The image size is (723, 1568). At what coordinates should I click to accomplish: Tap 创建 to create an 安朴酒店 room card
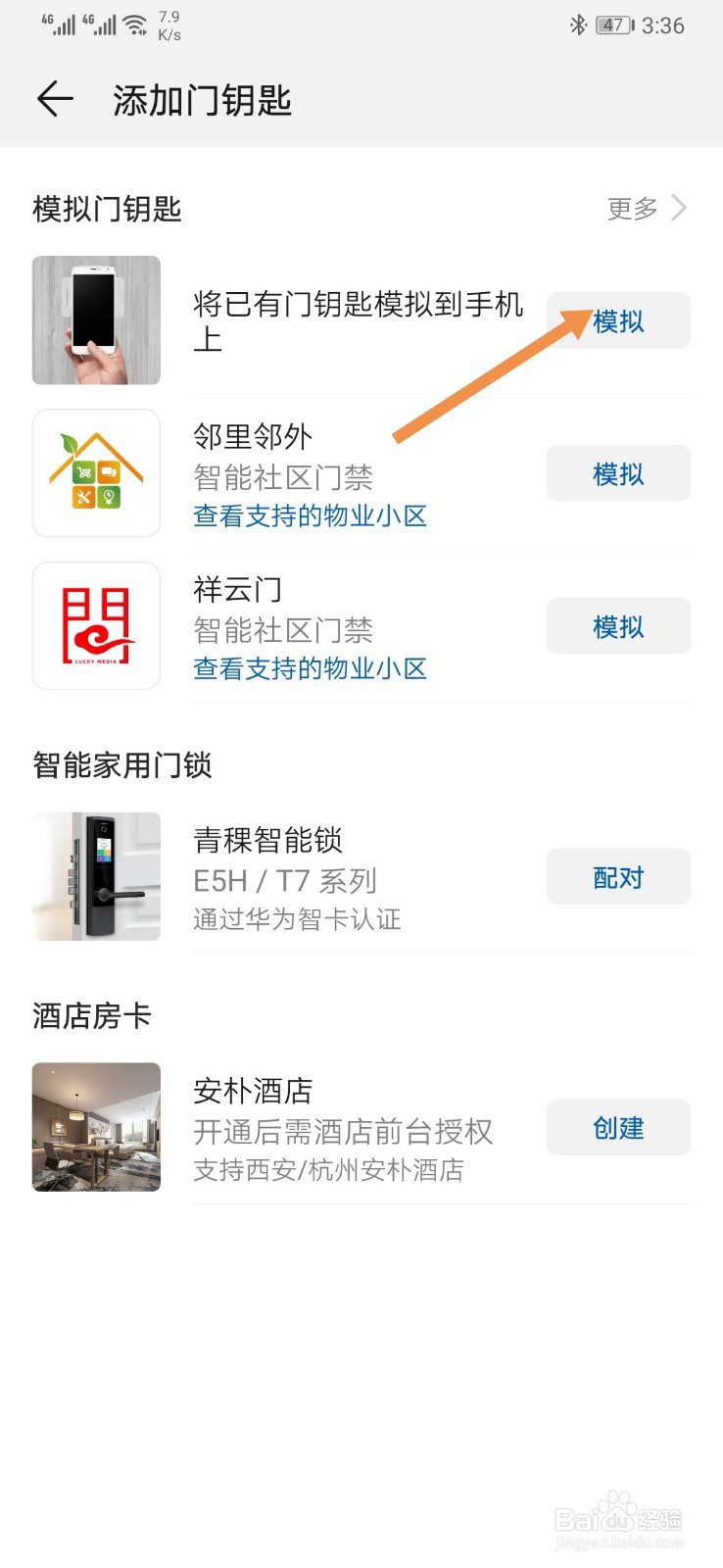point(617,1127)
